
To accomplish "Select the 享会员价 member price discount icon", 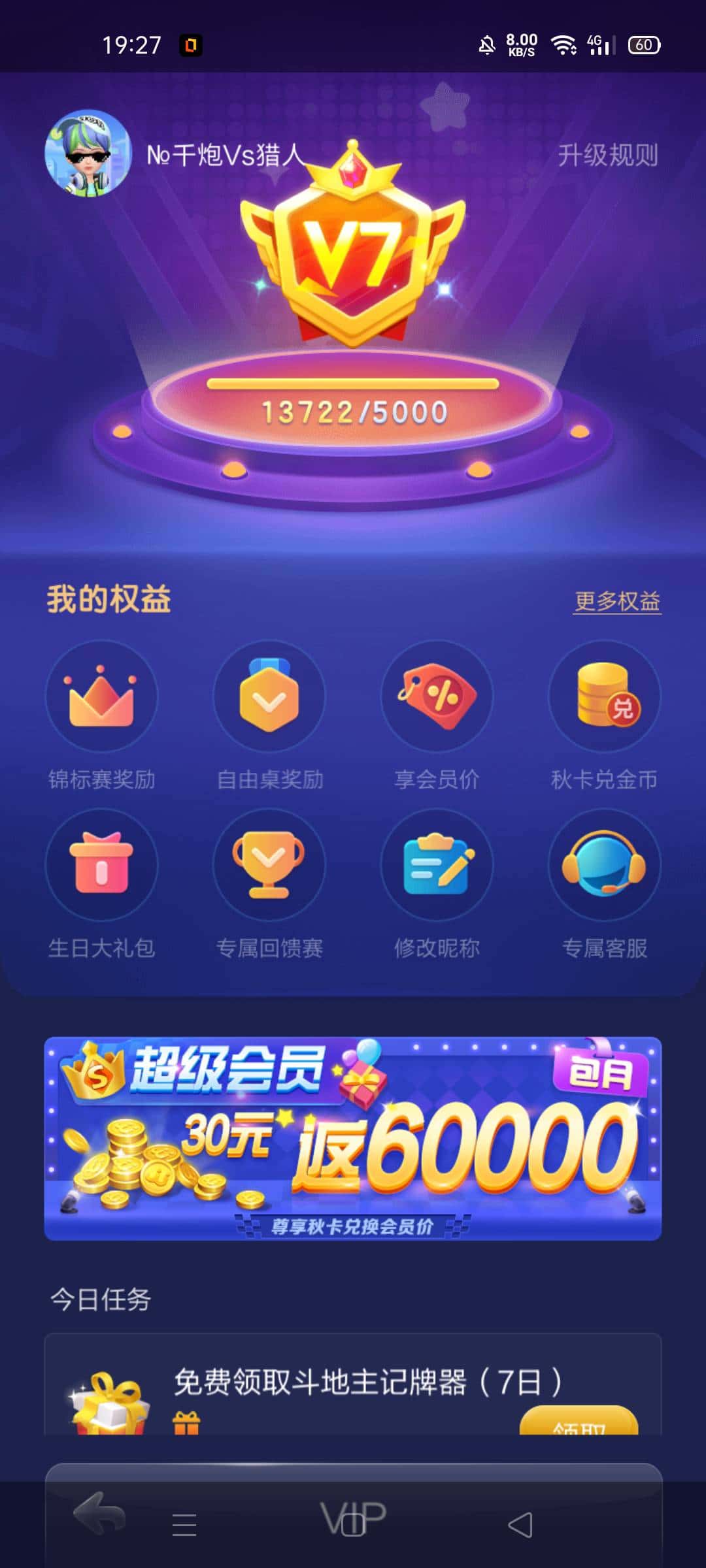I will (x=437, y=698).
